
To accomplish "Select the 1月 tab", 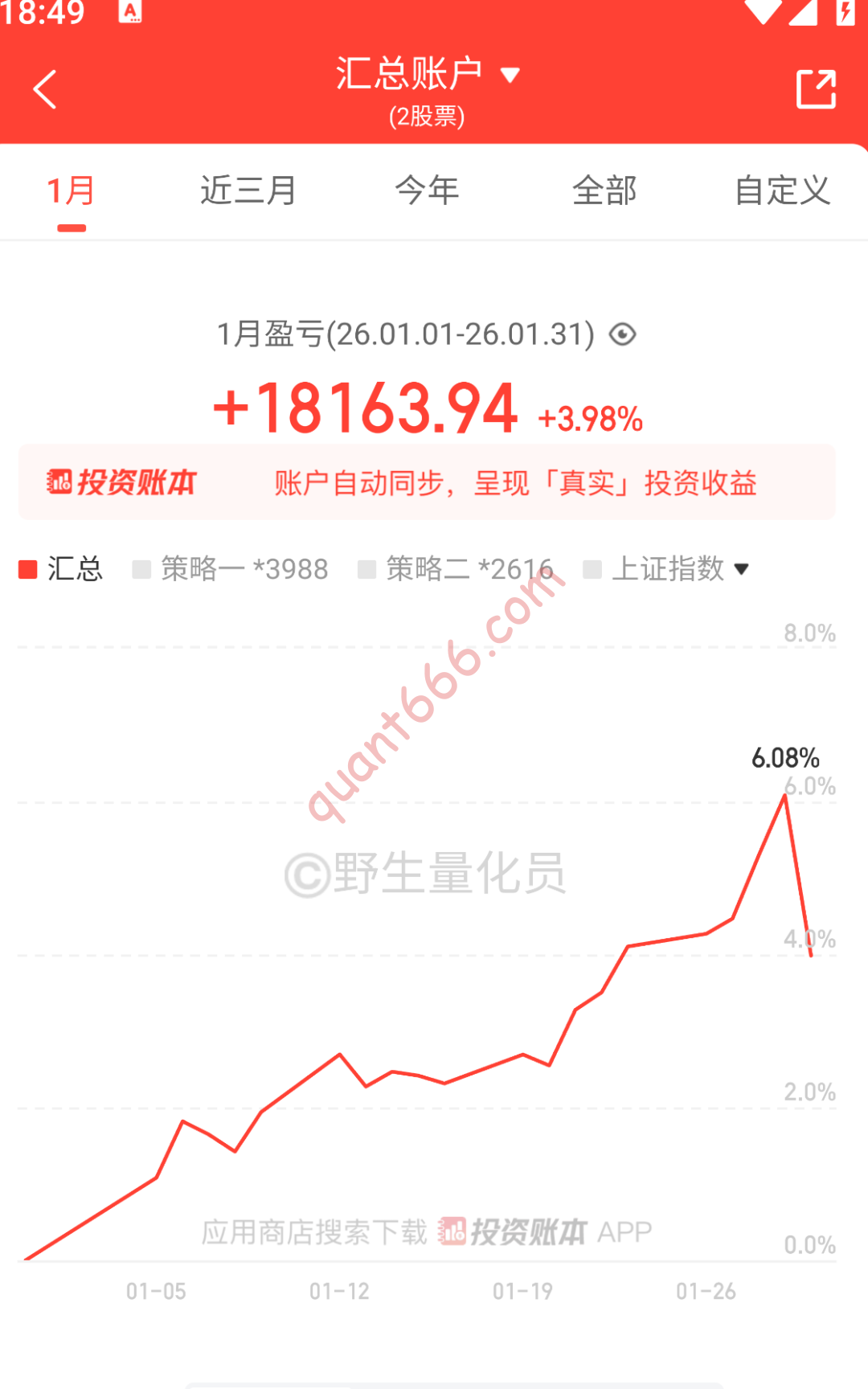I will coord(71,191).
